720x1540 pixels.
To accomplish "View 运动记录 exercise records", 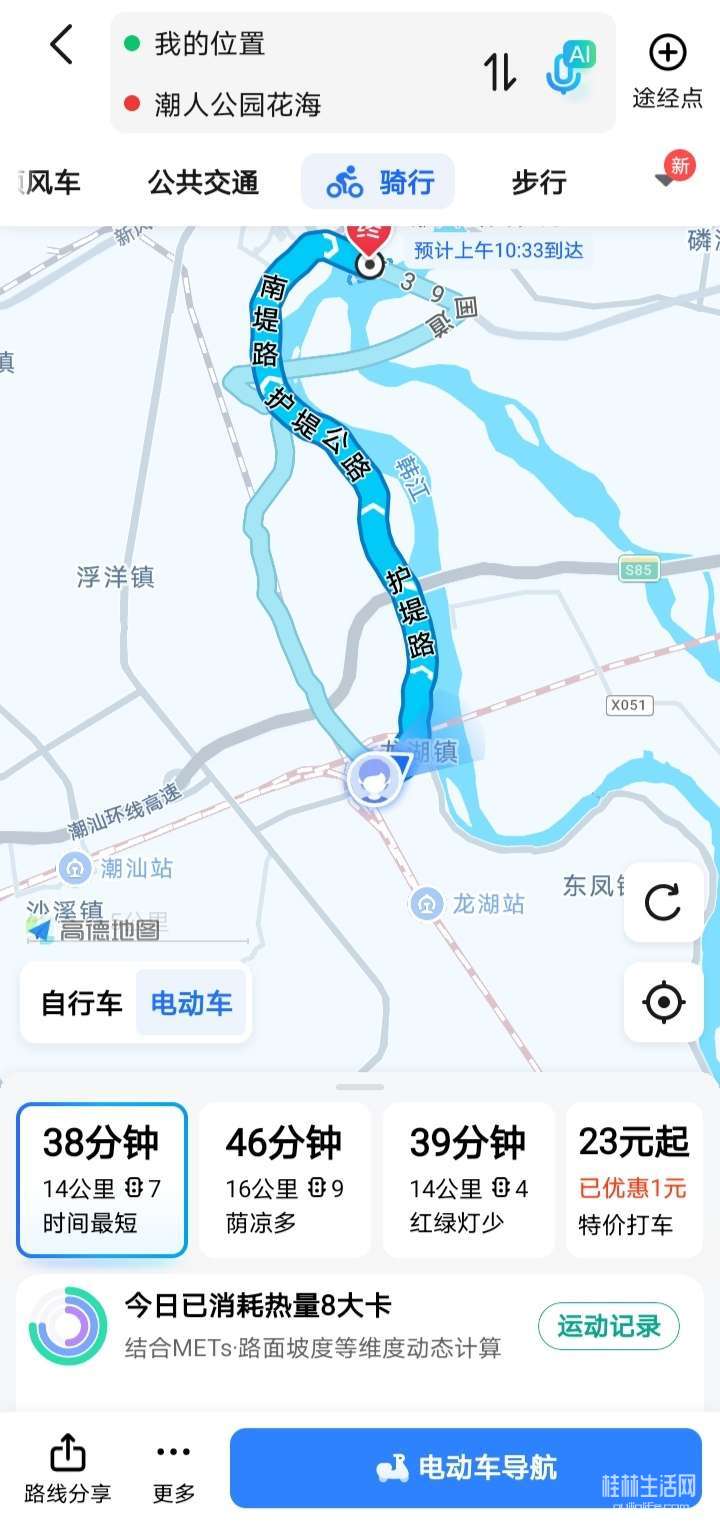I will coord(609,1327).
